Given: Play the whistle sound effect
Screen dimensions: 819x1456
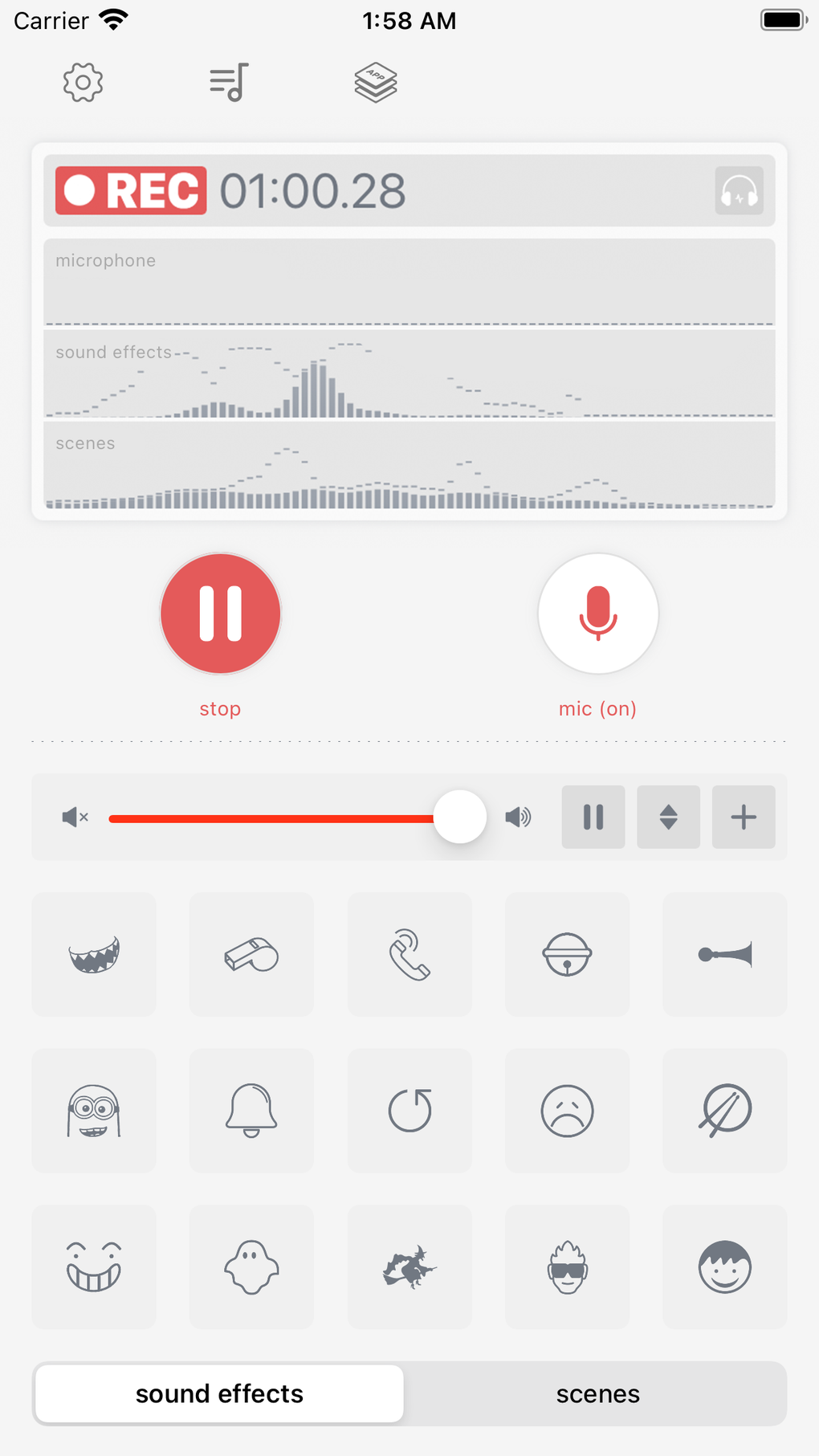Looking at the screenshot, I should 251,954.
